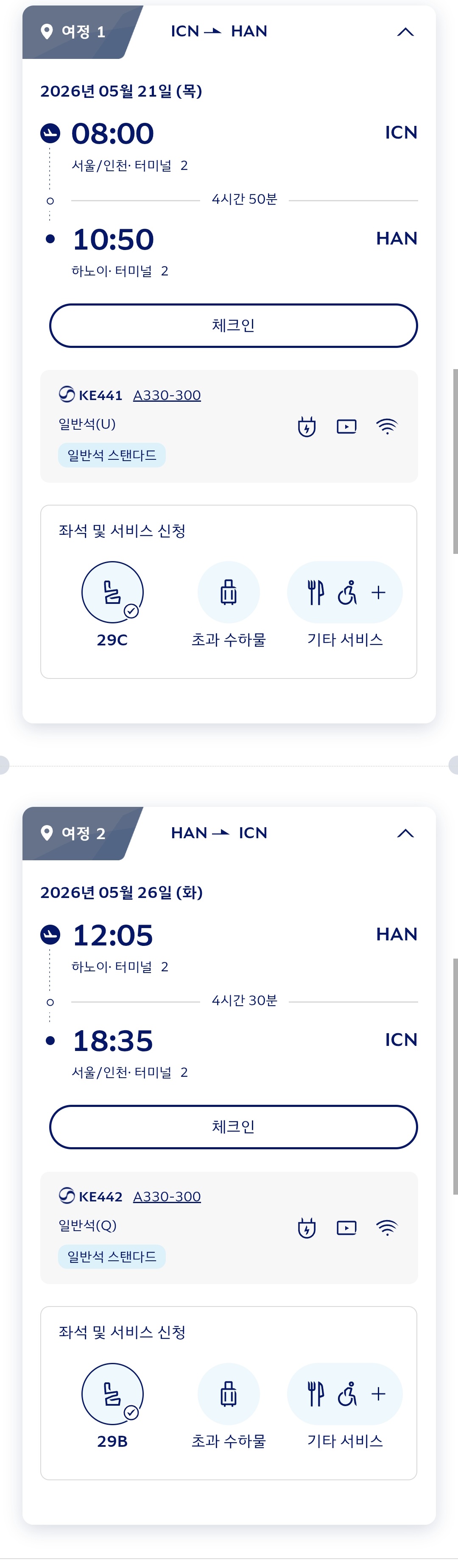The height and width of the screenshot is (1568, 458).
Task: Open A330-300 aircraft link for KE441
Action: (167, 396)
